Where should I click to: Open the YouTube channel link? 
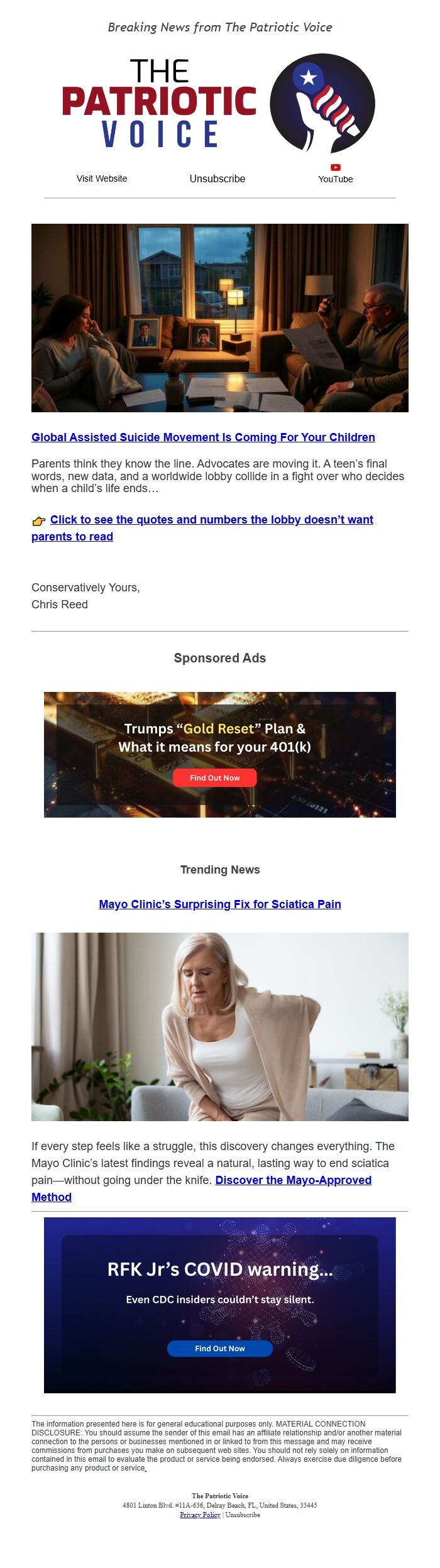click(336, 174)
